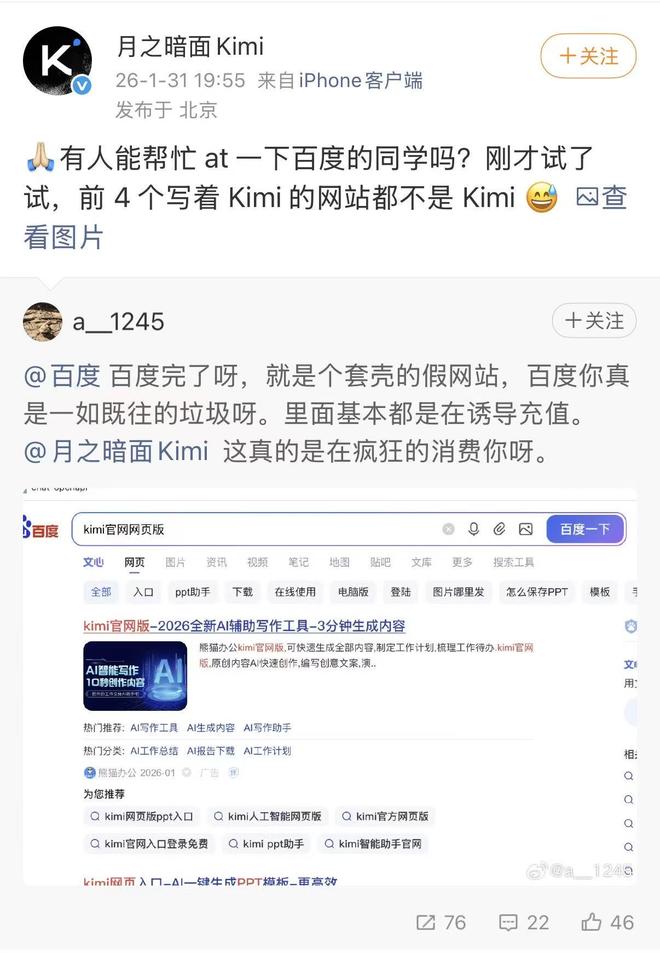Viewport: 660px width, 953px height.
Task: Like the post with 46 likes
Action: point(607,922)
